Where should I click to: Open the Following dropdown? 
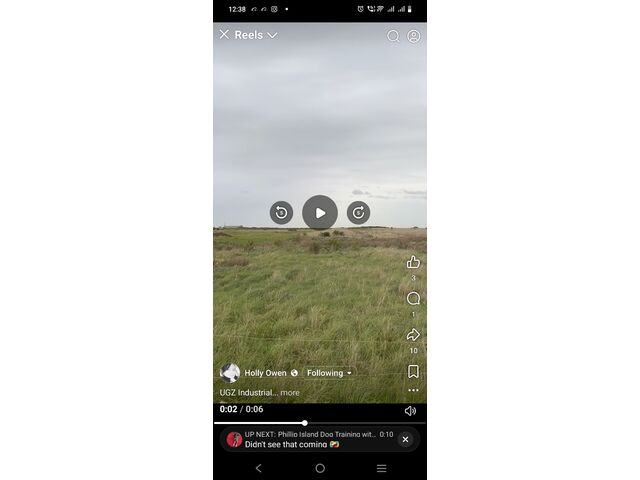click(x=329, y=373)
